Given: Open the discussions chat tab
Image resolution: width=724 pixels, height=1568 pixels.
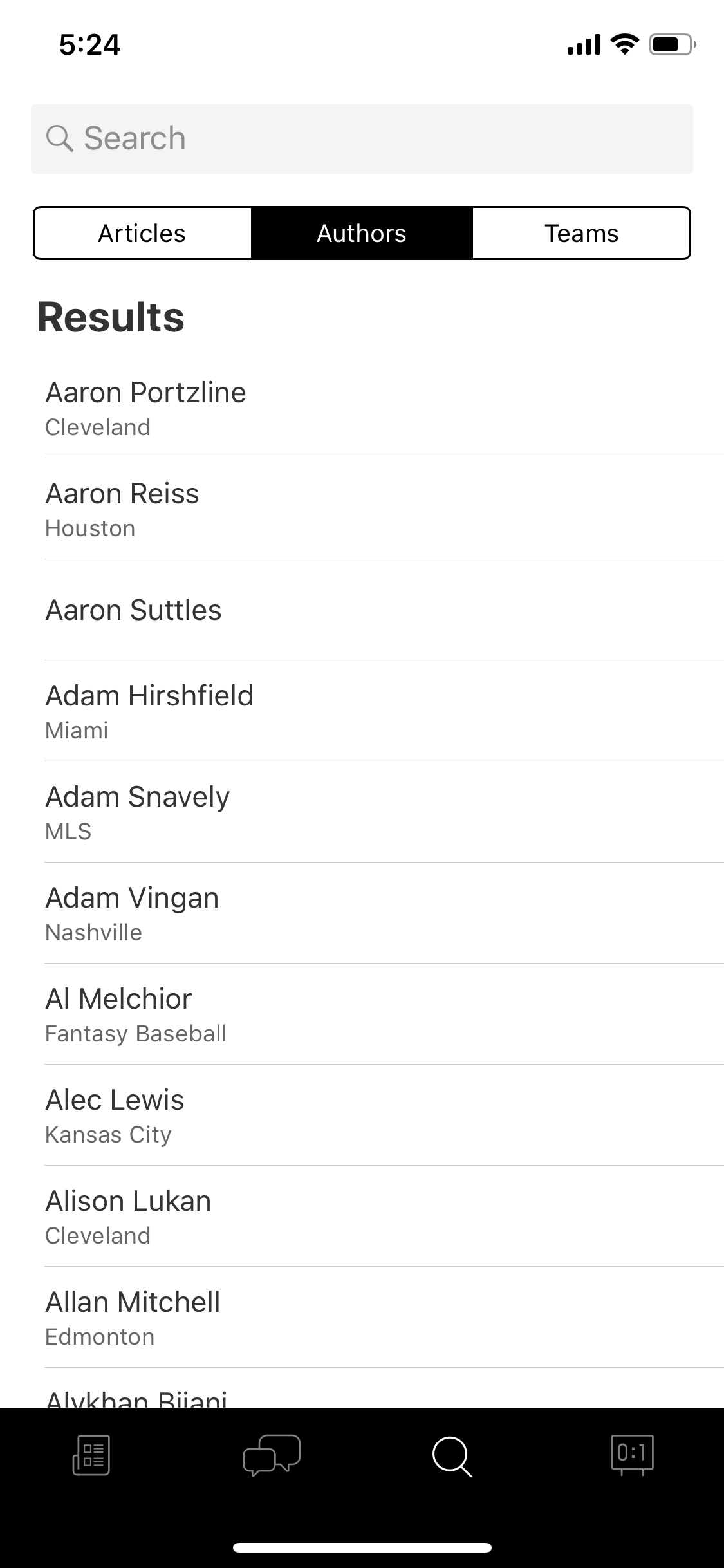Looking at the screenshot, I should (x=272, y=1455).
